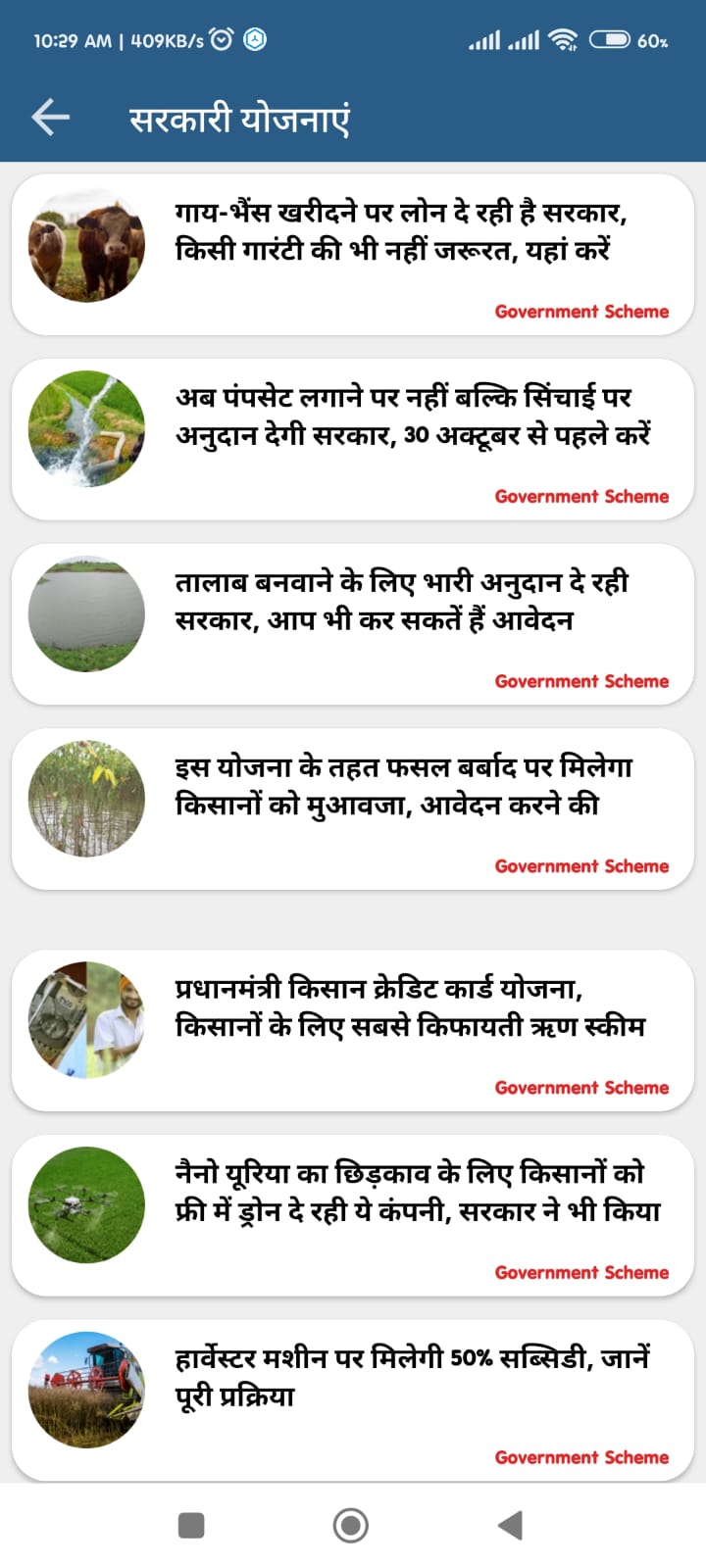This screenshot has height=1568, width=706.
Task: Open the recent apps view
Action: coord(191,1525)
